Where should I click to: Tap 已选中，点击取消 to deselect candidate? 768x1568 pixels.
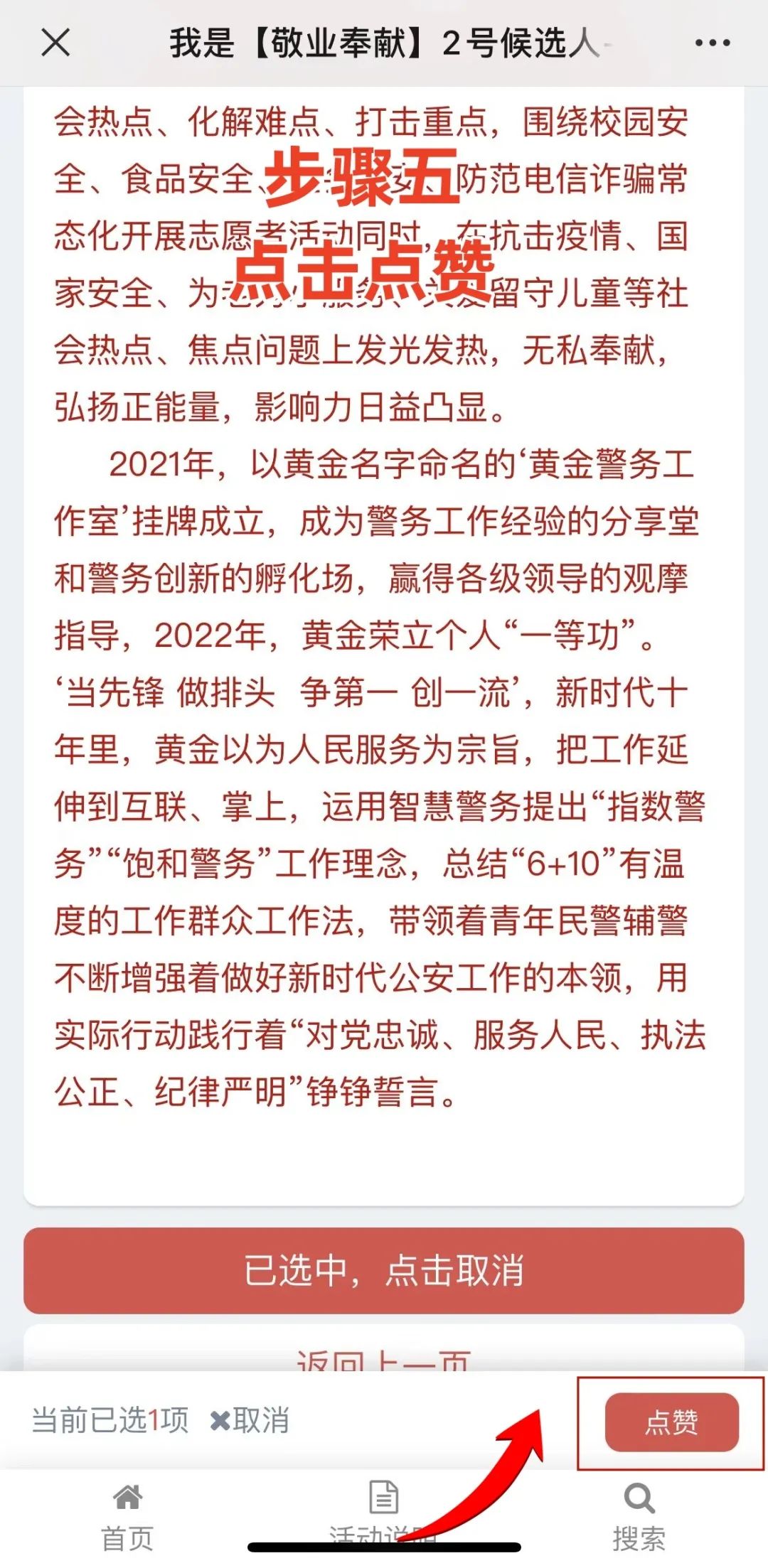point(384,1270)
